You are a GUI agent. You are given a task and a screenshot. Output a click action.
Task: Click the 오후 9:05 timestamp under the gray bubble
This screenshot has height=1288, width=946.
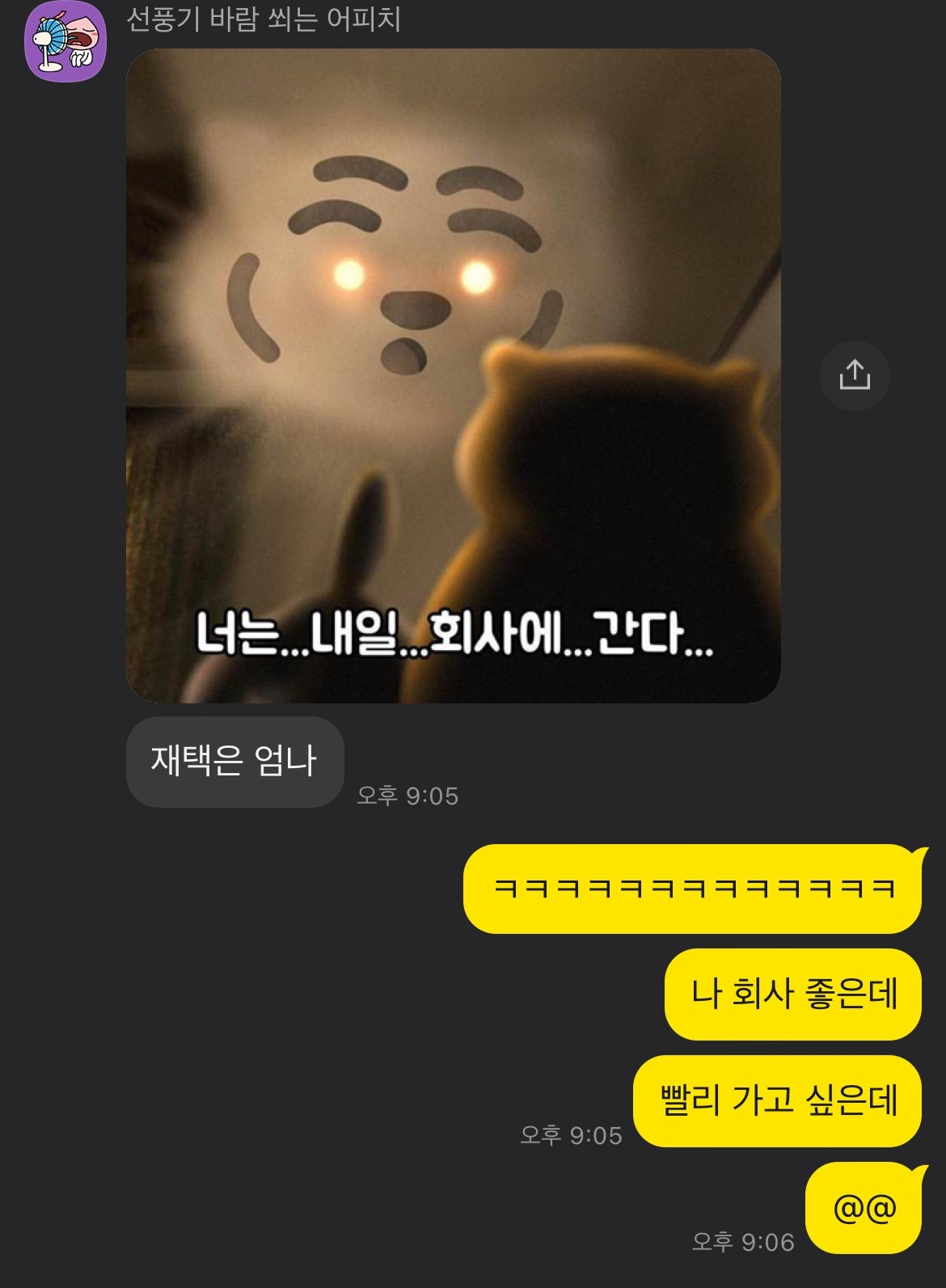(x=407, y=796)
